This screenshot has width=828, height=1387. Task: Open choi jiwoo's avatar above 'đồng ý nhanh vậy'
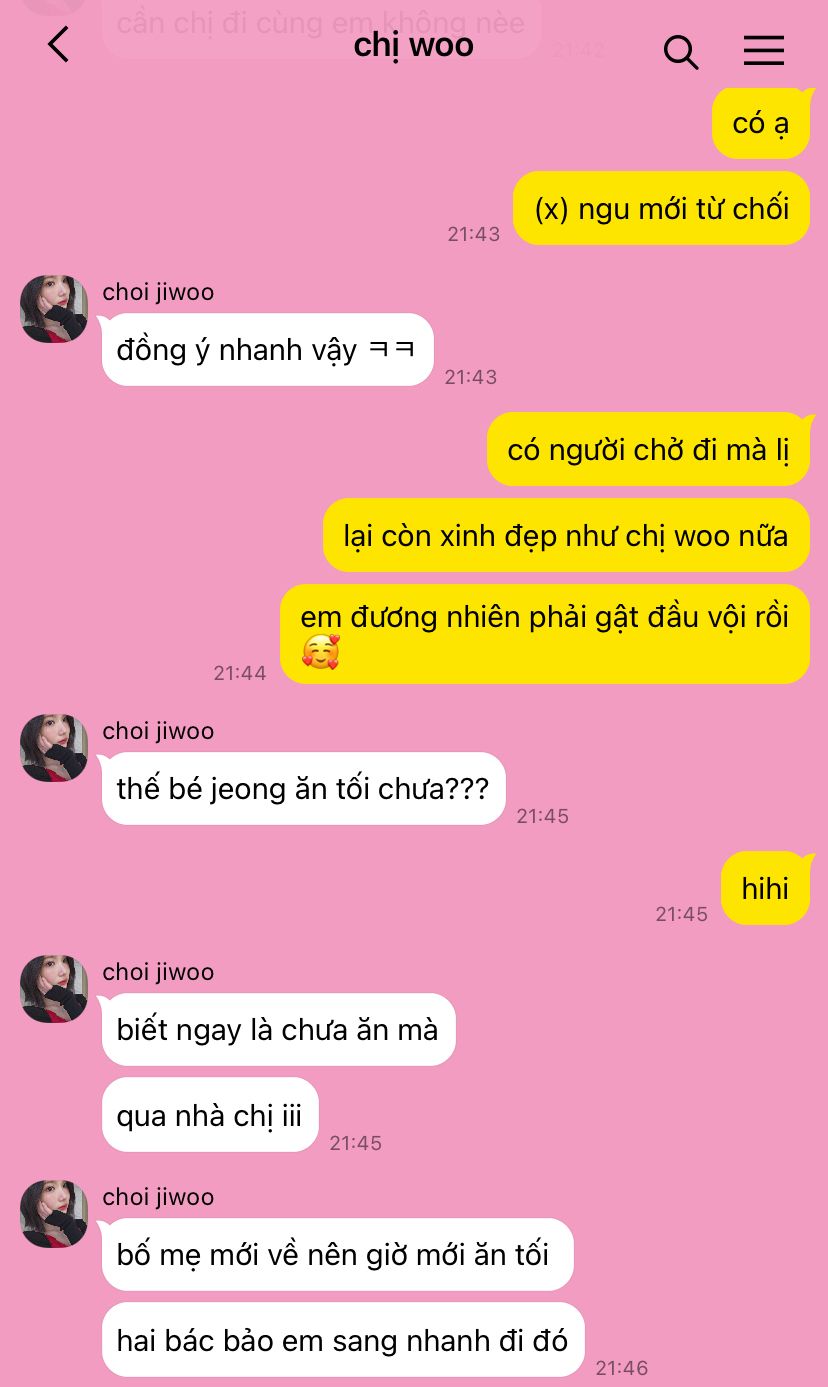(x=54, y=309)
